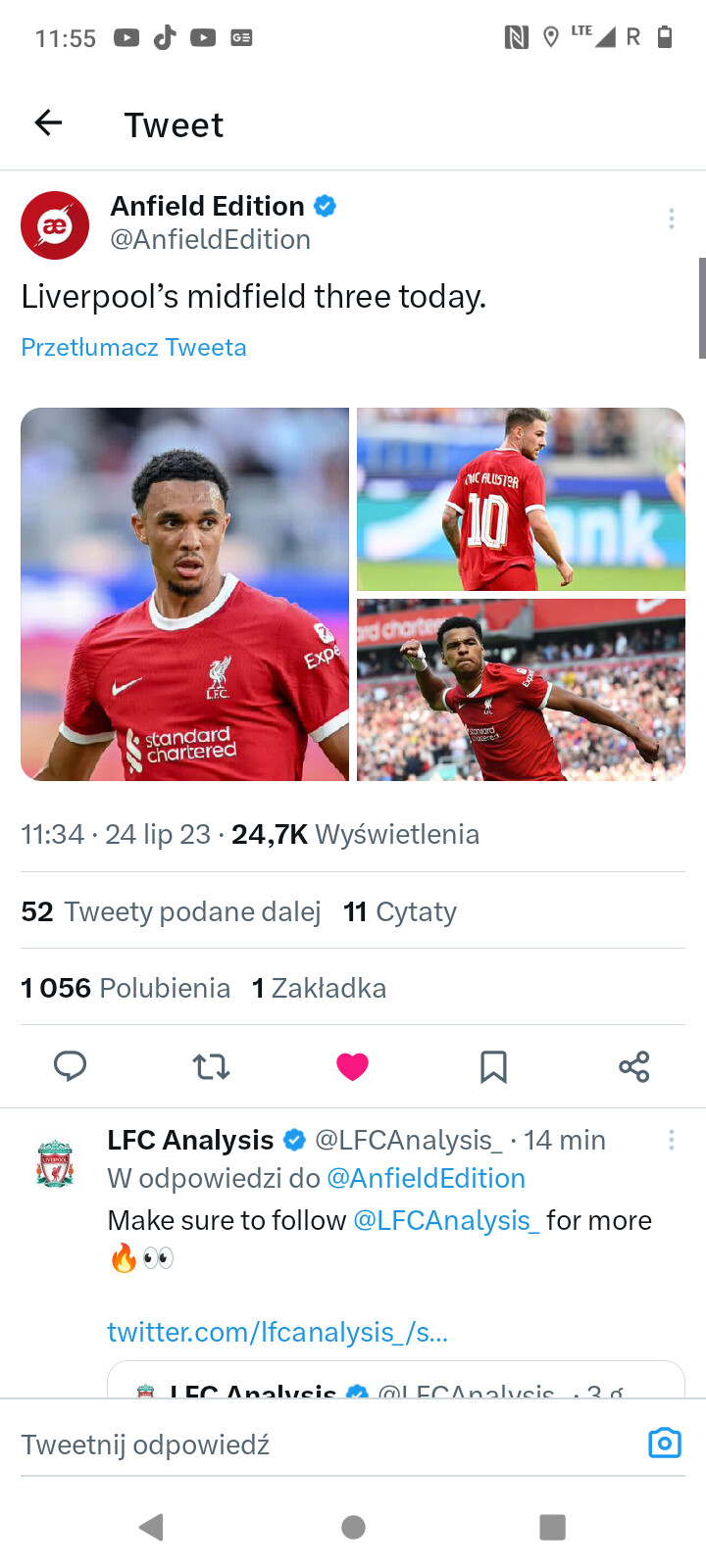Unlike the tweet with the heart
This screenshot has height=1568, width=706.
point(352,1066)
